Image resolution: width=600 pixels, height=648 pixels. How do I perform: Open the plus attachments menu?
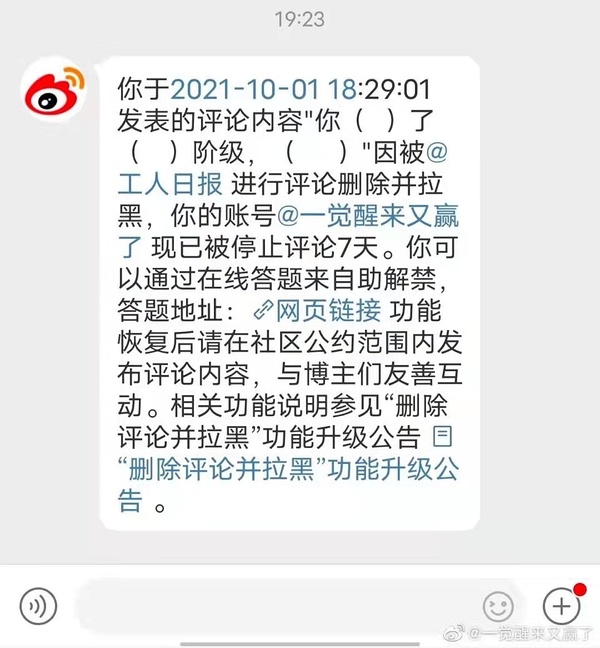[561, 605]
